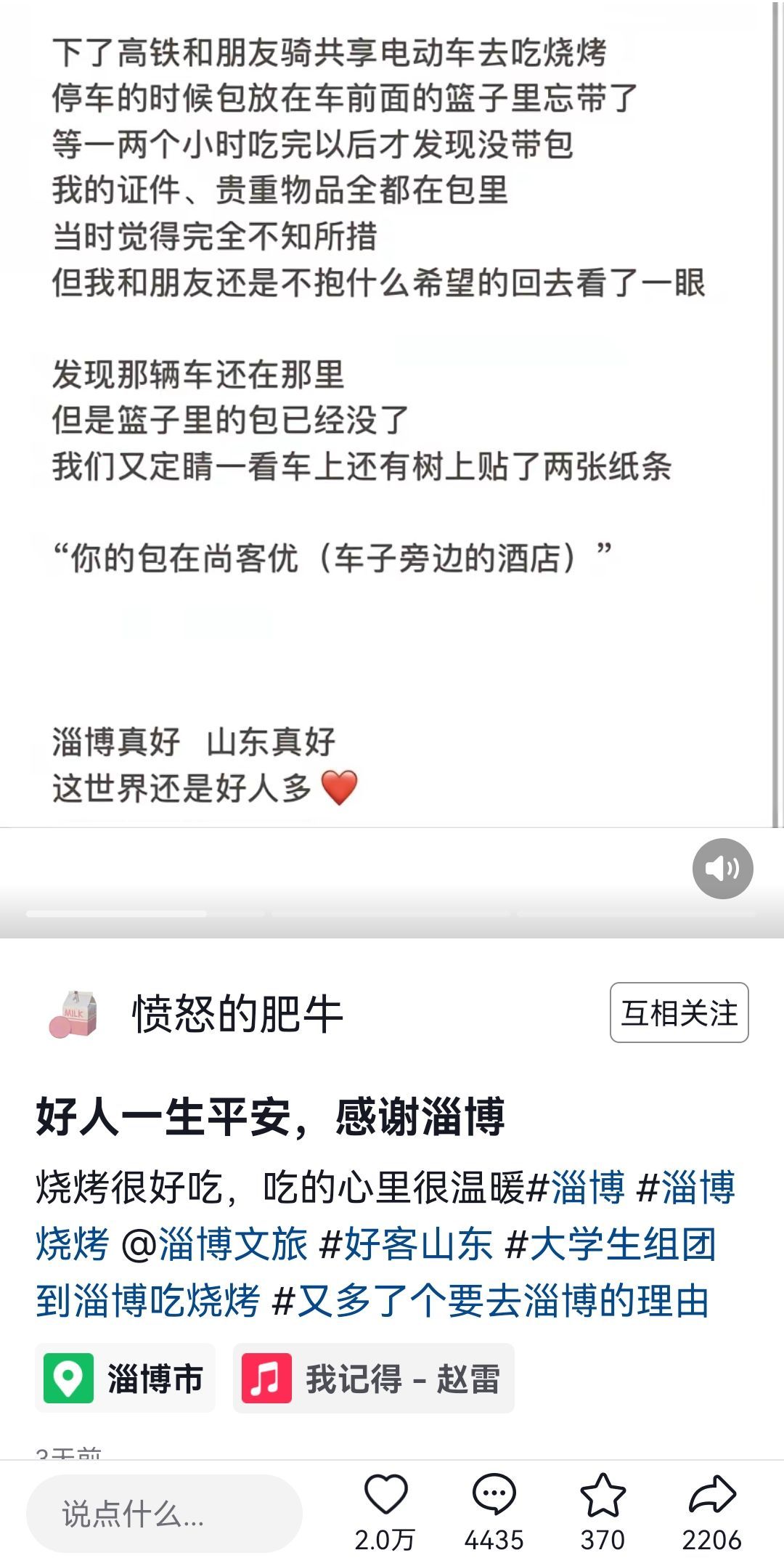Viewport: 784px width, 1566px height.
Task: Like this post with the heart icon
Action: 385,1495
